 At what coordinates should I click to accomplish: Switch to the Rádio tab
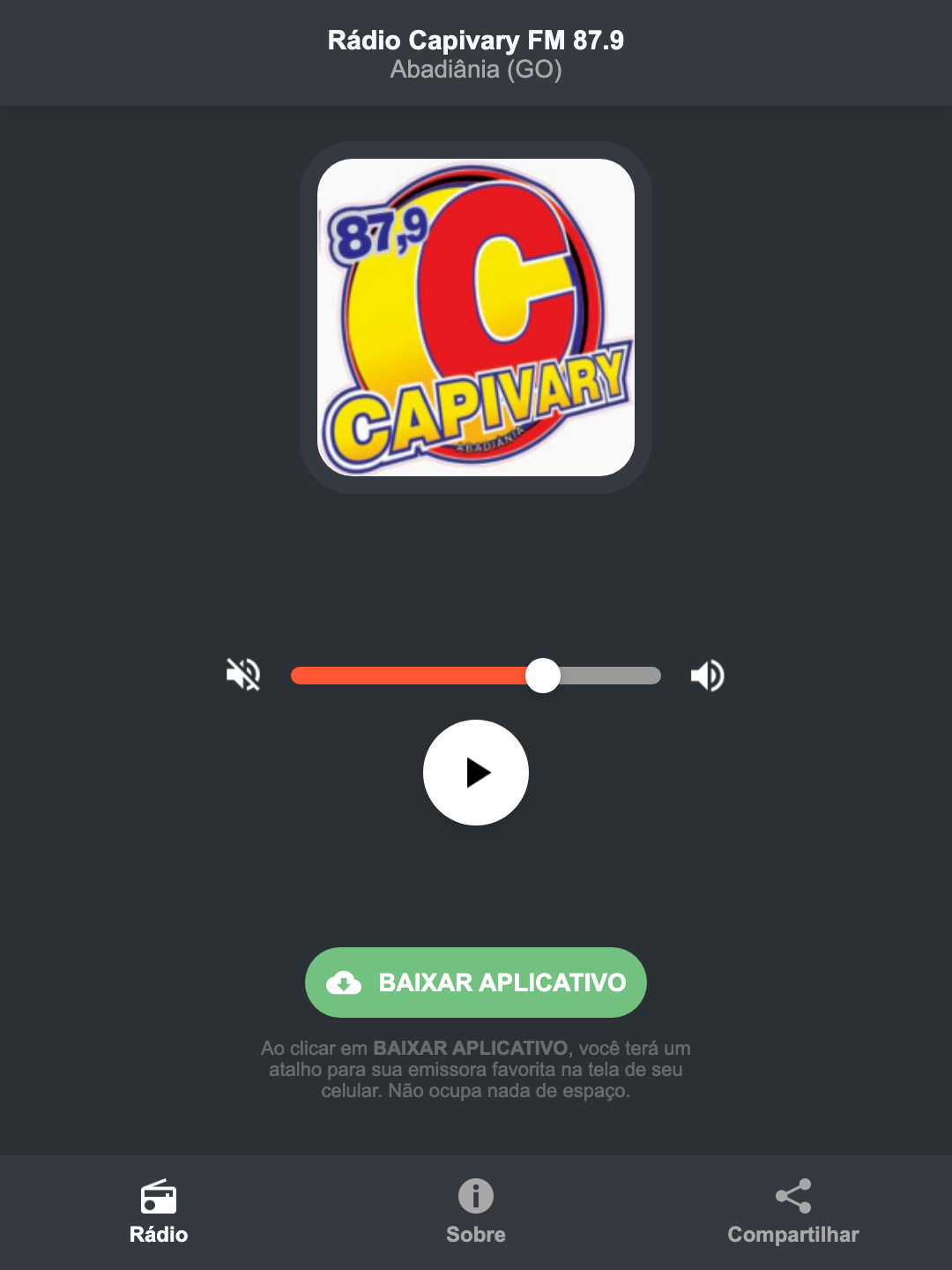click(159, 1213)
